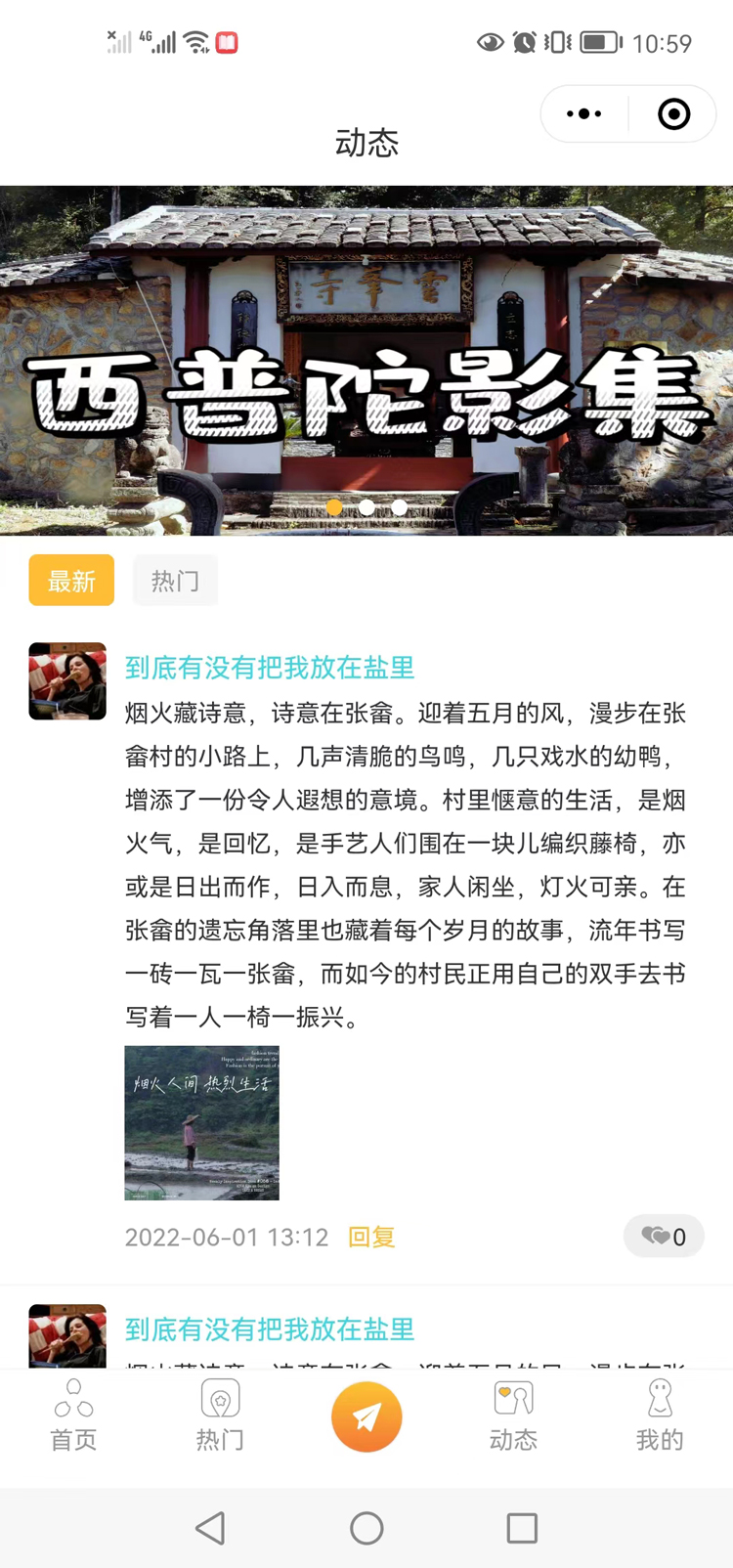This screenshot has width=733, height=1568.
Task: Tap 回复 under the 2022-06-01 post
Action: (371, 1237)
